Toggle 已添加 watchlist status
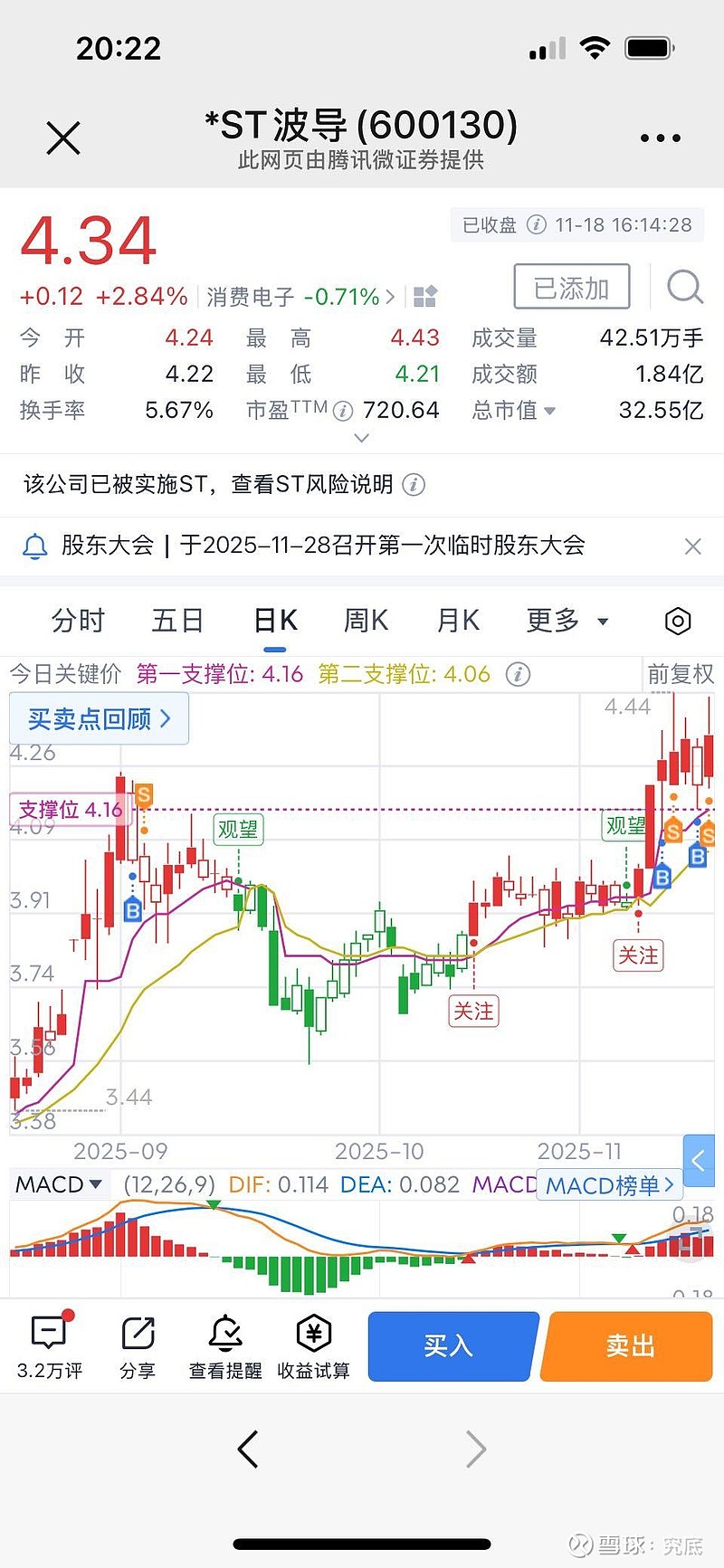 pos(571,286)
